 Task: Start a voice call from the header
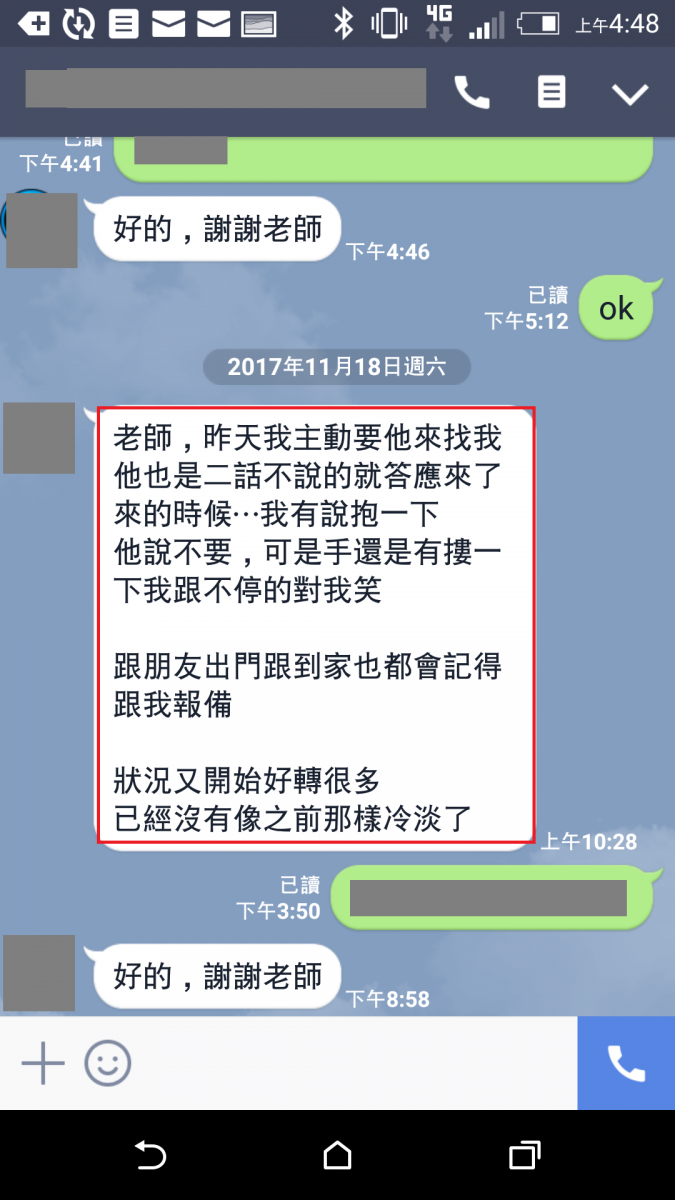[x=472, y=93]
